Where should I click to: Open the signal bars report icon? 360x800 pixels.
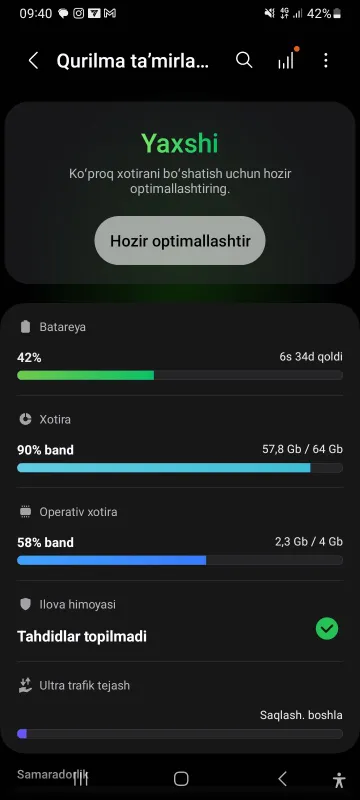[x=287, y=60]
